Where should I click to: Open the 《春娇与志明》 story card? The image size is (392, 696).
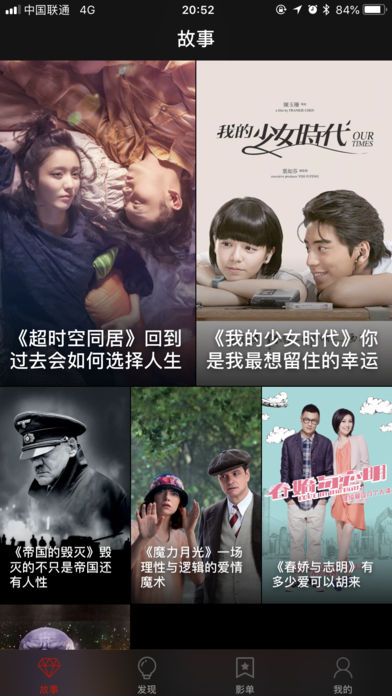(x=327, y=495)
